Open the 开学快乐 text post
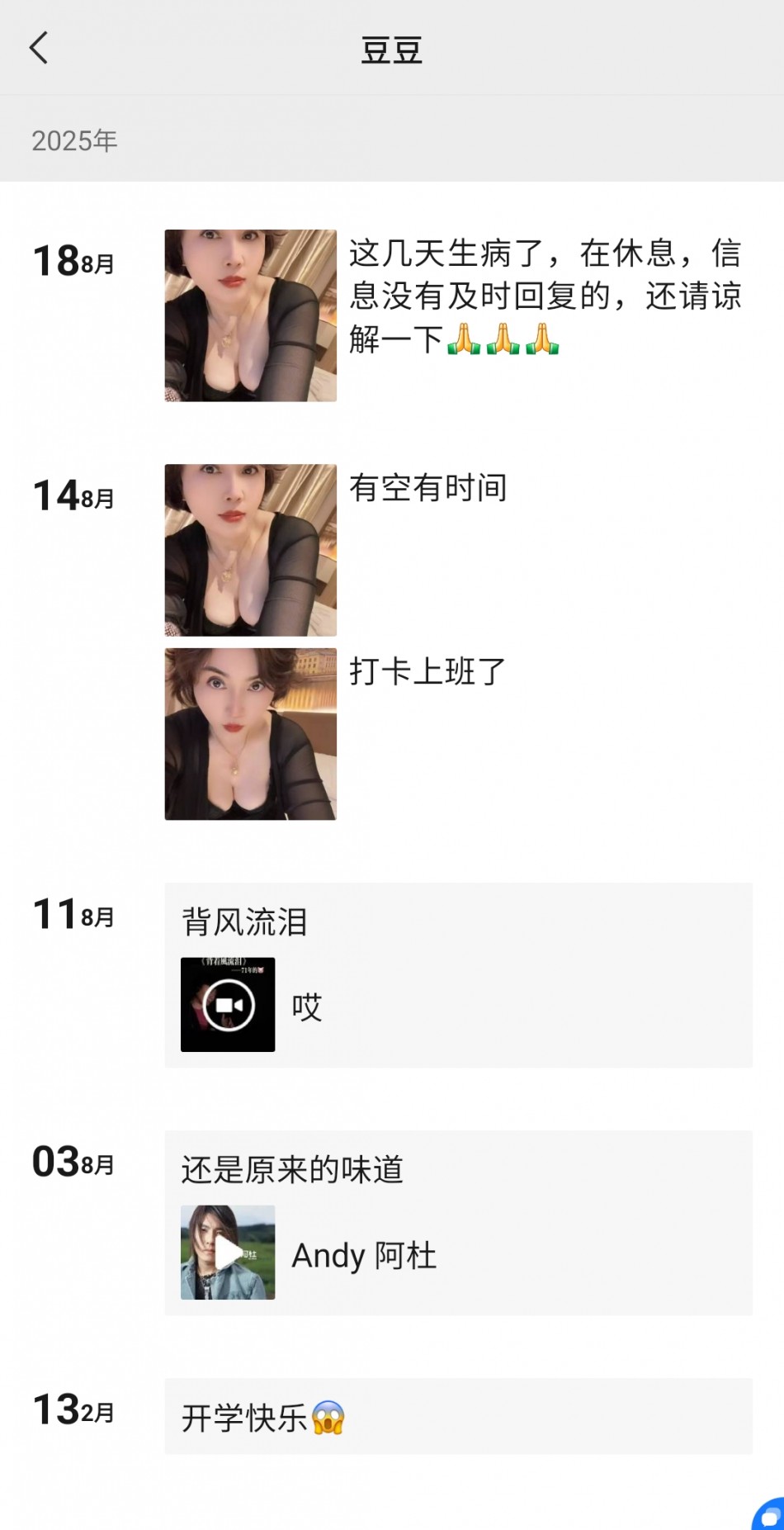The width and height of the screenshot is (784, 1530). tap(458, 1416)
